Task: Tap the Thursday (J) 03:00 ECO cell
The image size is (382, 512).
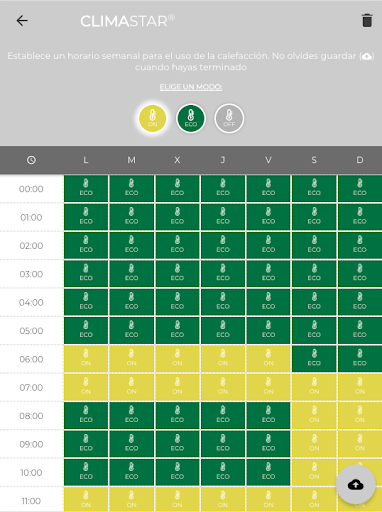Action: (x=223, y=274)
